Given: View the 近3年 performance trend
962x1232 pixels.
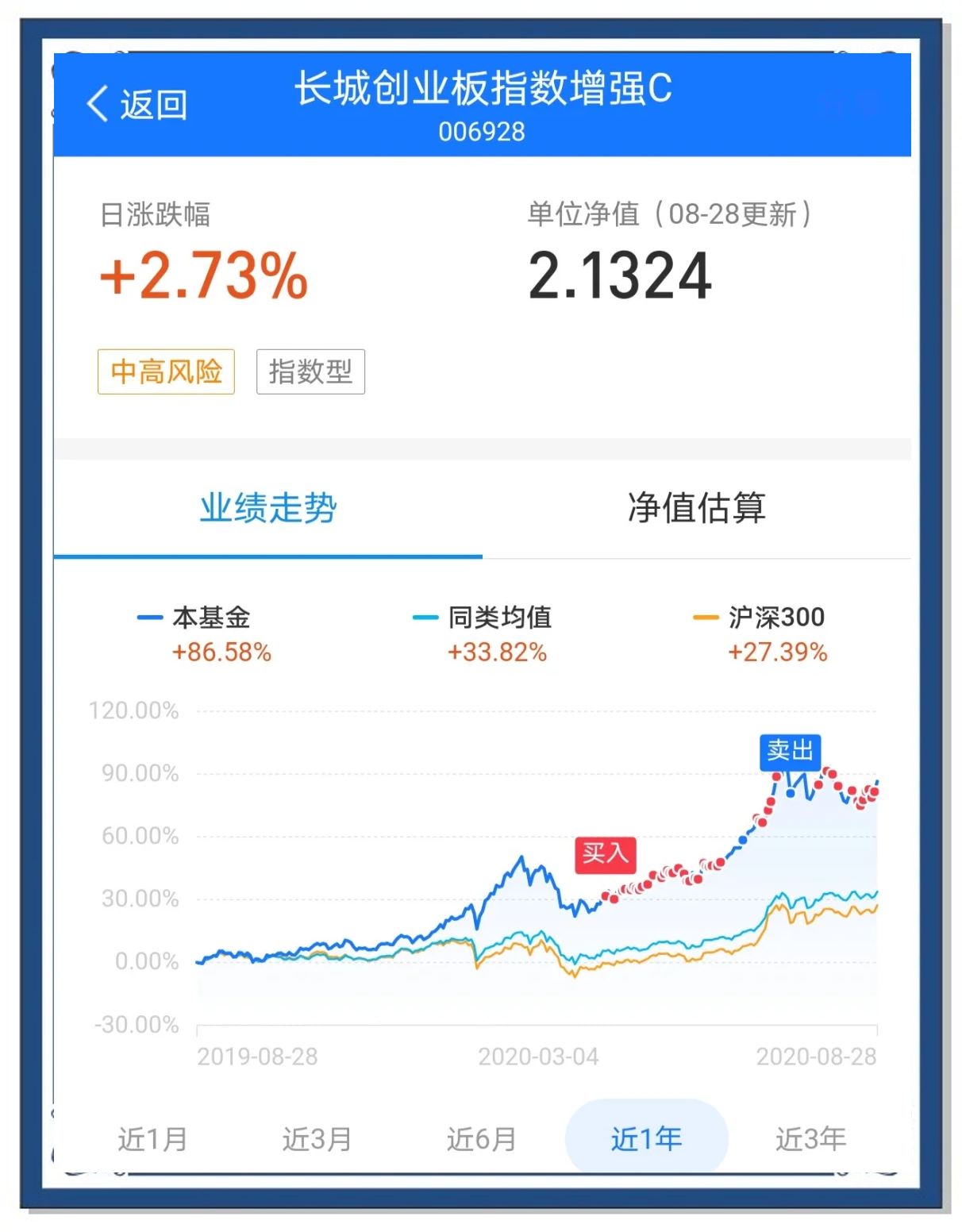Looking at the screenshot, I should 810,1139.
